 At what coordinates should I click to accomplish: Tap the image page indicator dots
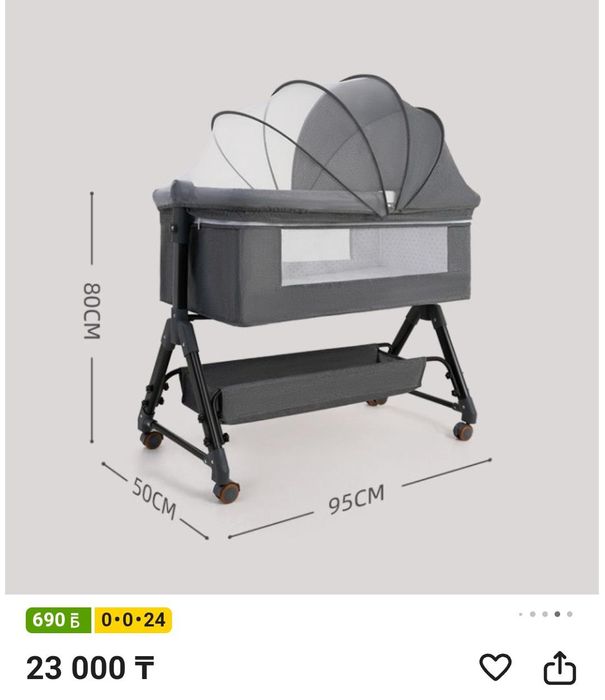[545, 614]
